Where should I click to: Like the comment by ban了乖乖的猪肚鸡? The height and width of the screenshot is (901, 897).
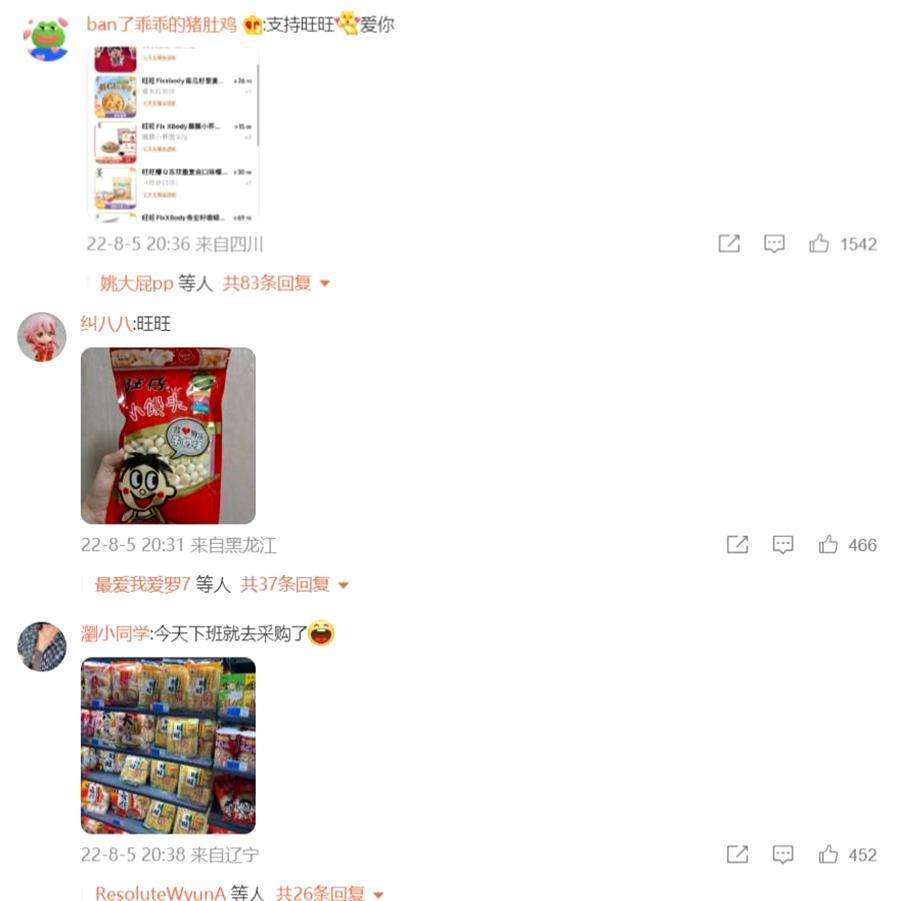[x=819, y=244]
